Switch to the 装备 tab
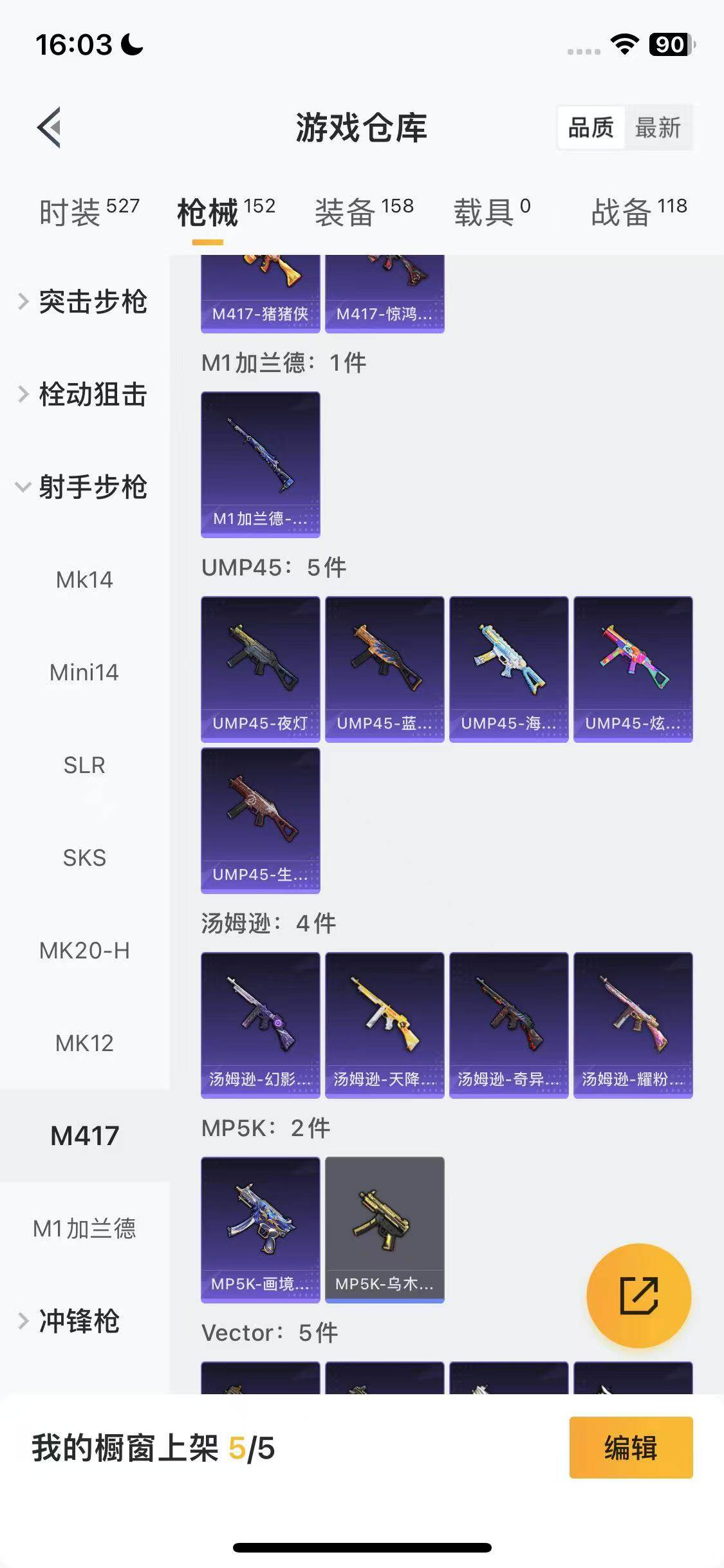 point(364,211)
